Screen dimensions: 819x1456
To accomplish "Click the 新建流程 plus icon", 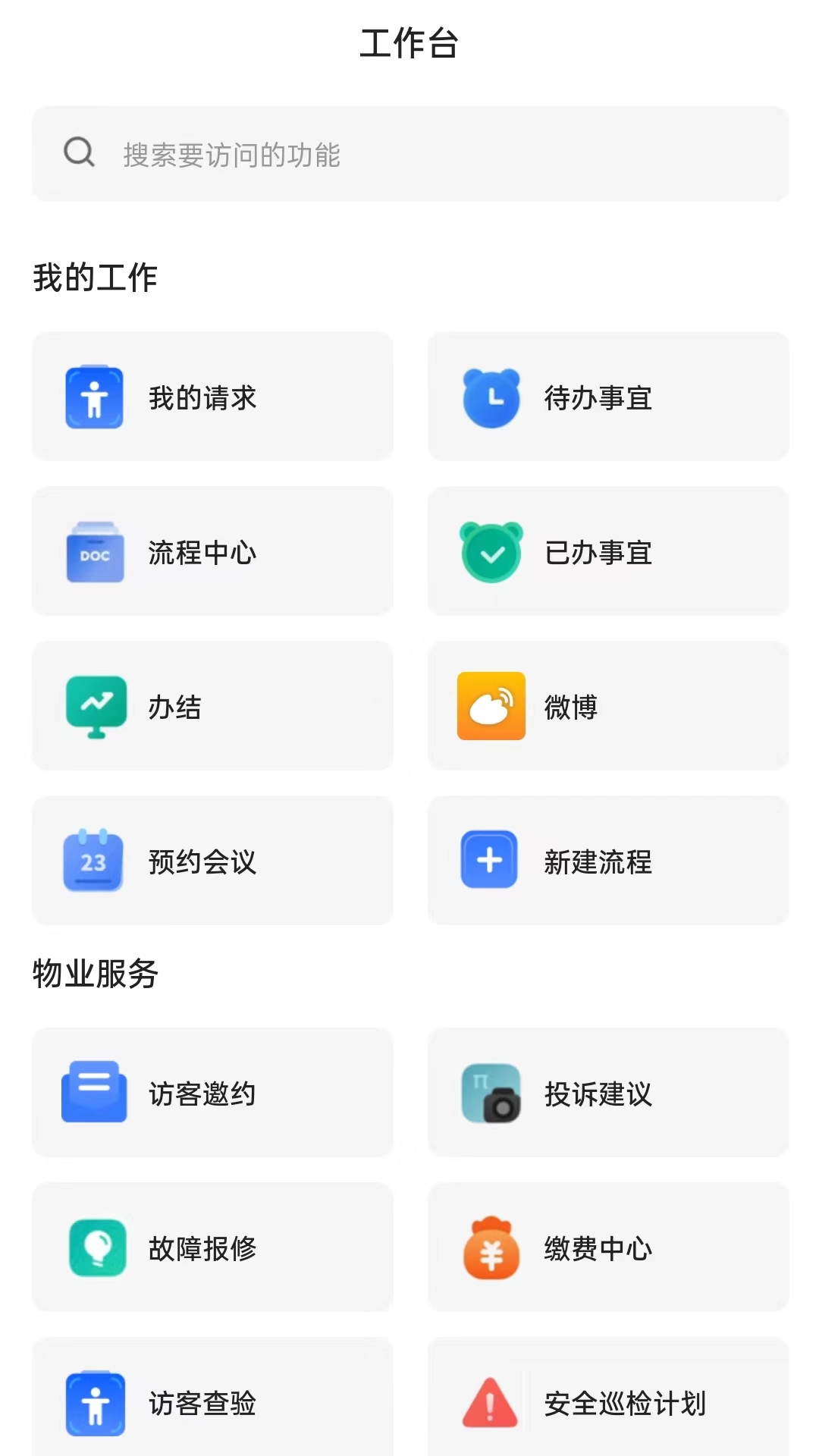I will tap(490, 861).
